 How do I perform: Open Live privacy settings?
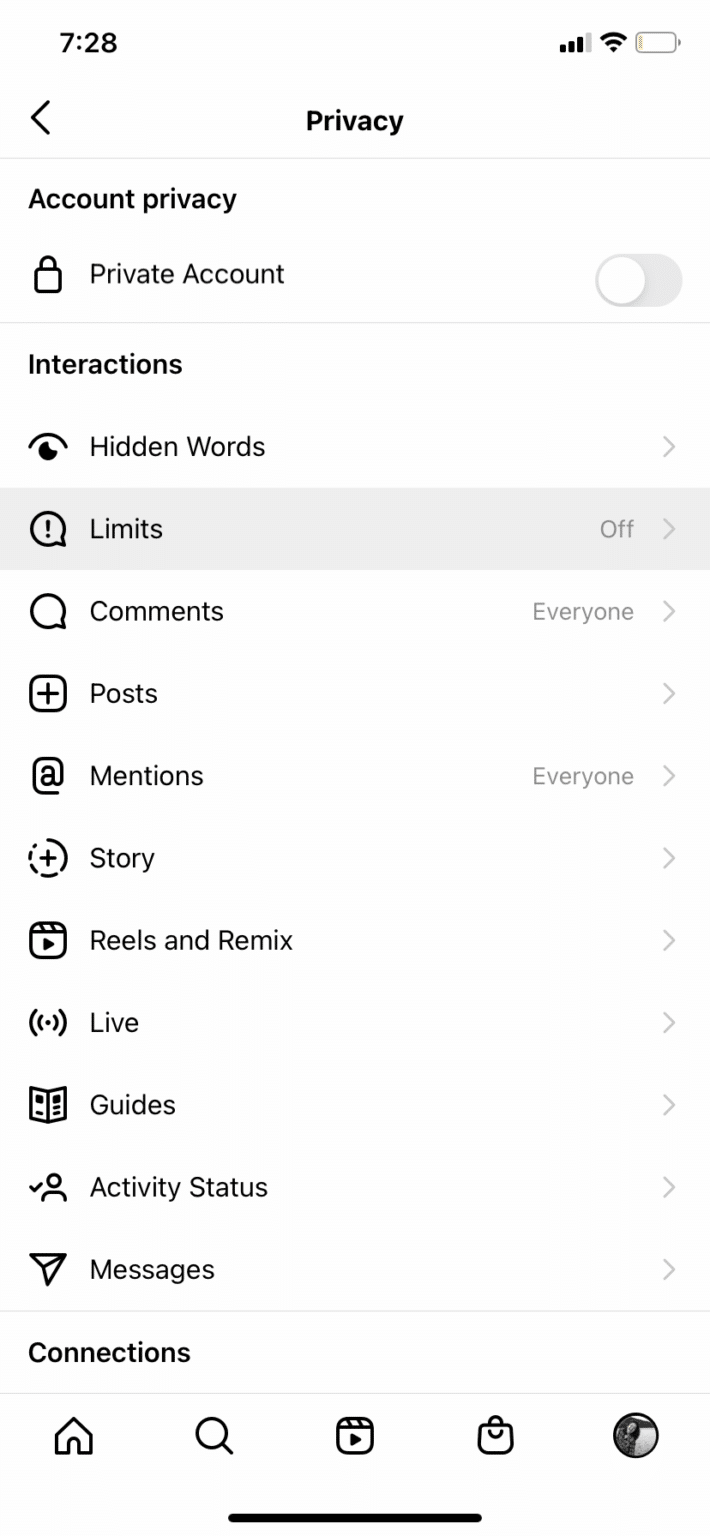pyautogui.click(x=355, y=1022)
